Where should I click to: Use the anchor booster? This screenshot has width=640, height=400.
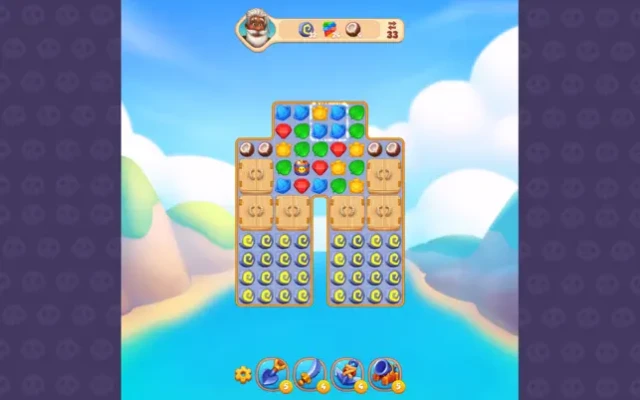347,373
